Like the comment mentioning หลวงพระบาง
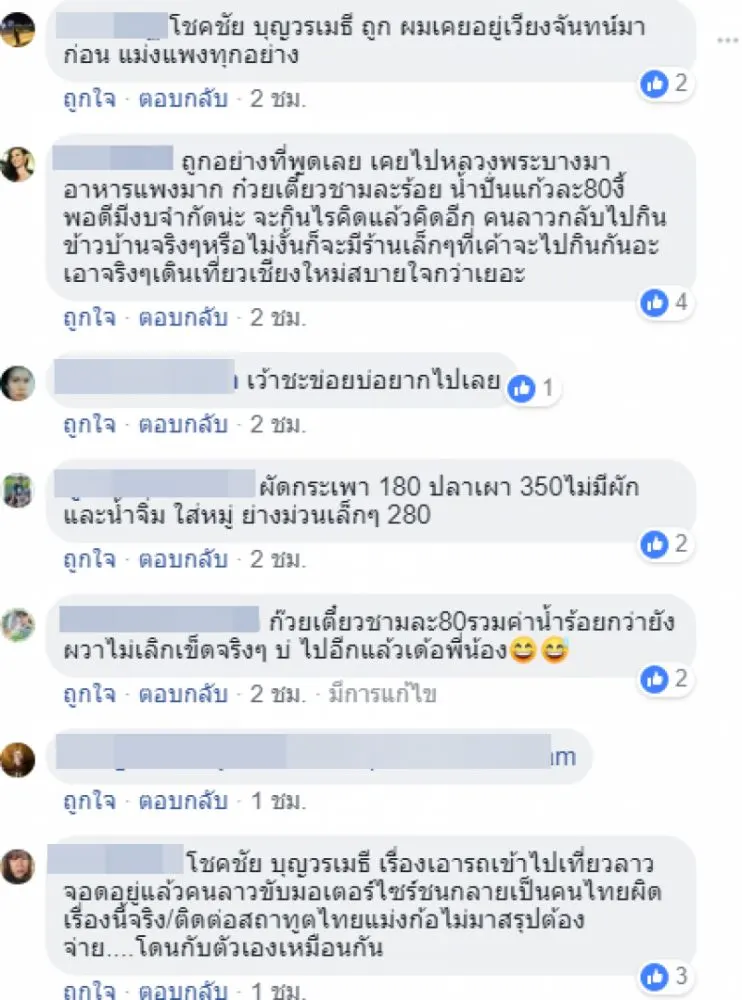Screen dimensions: 742x1000 89,317
